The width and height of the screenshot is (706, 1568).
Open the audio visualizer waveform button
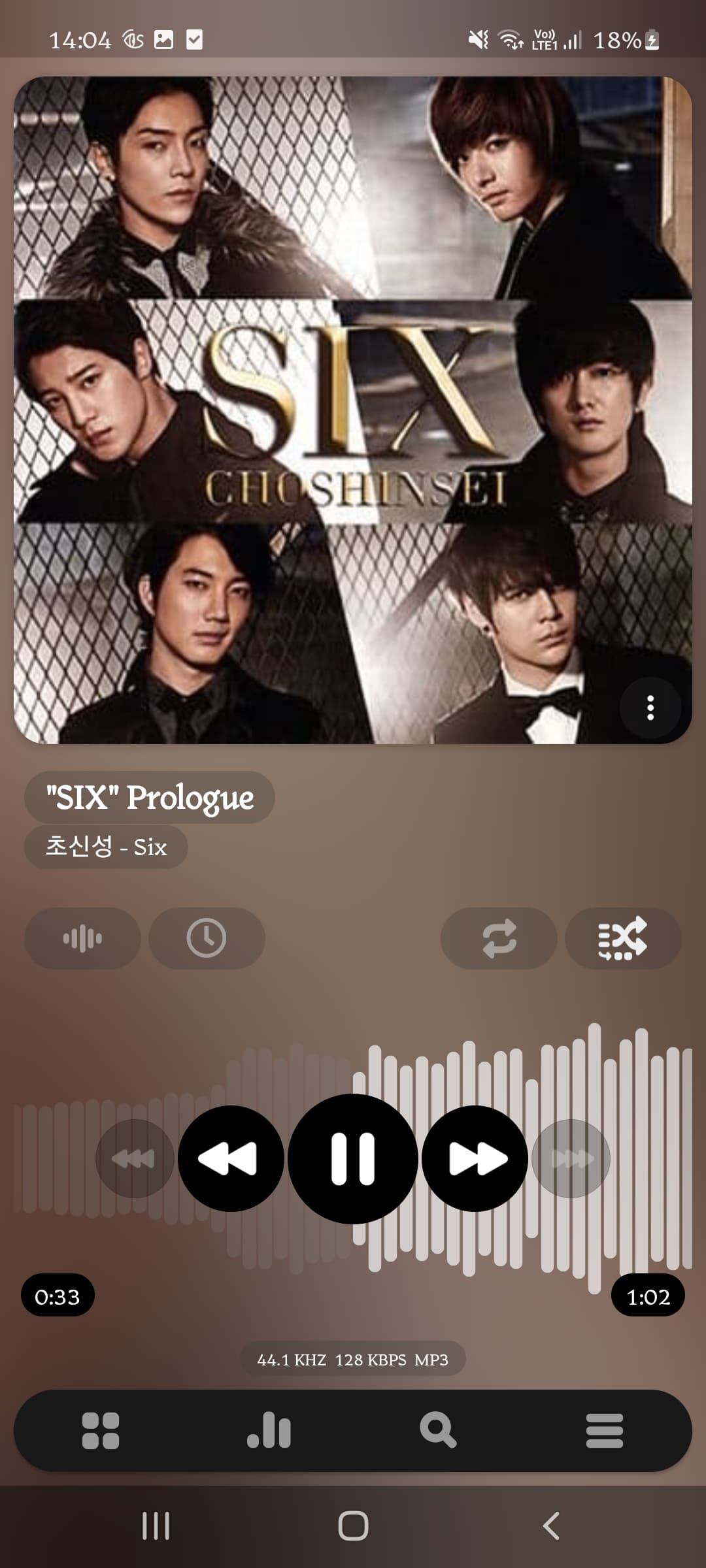82,938
